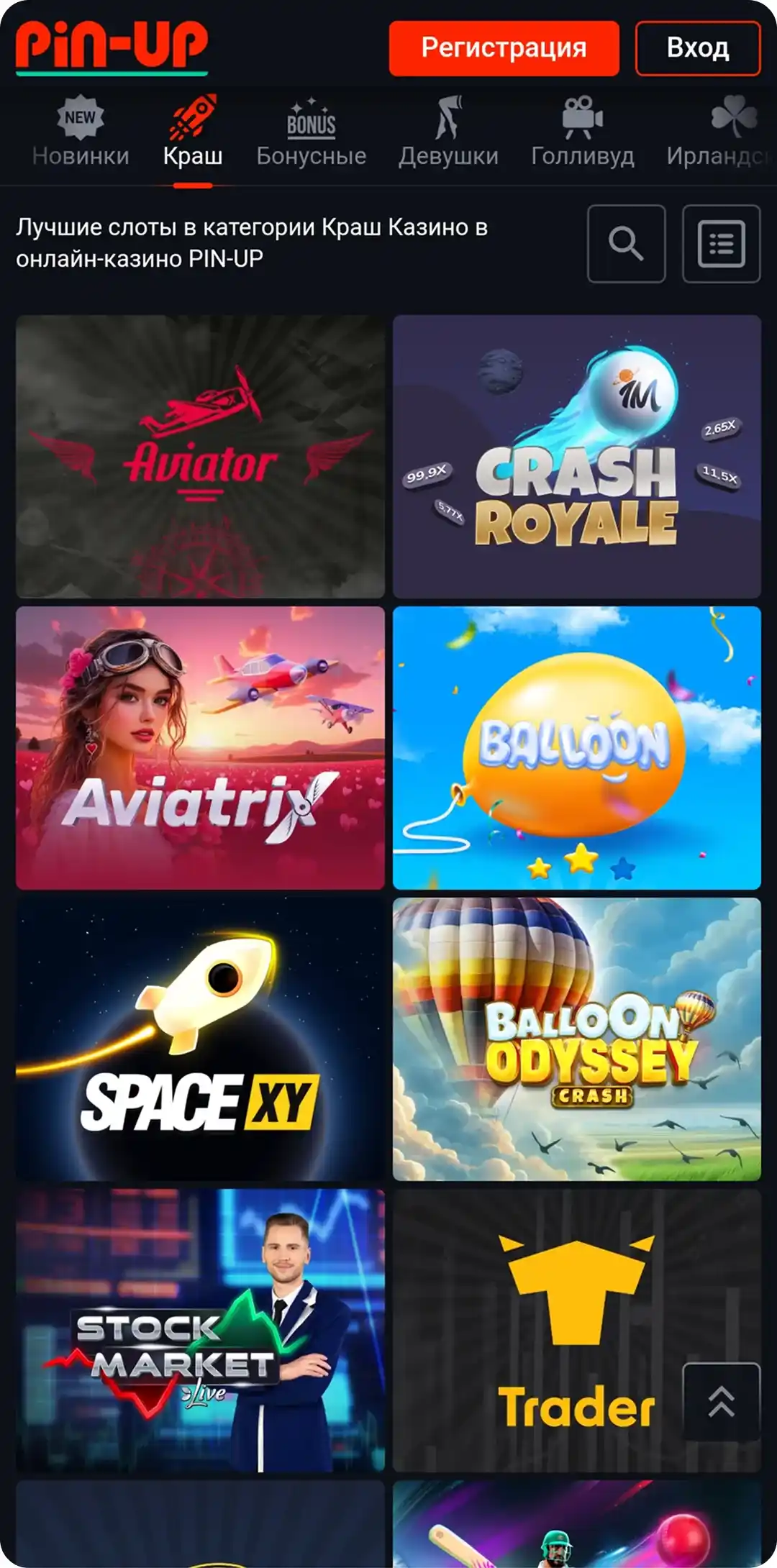The width and height of the screenshot is (777, 1568).
Task: Switch to the Бонусные category tab
Action: [x=311, y=133]
